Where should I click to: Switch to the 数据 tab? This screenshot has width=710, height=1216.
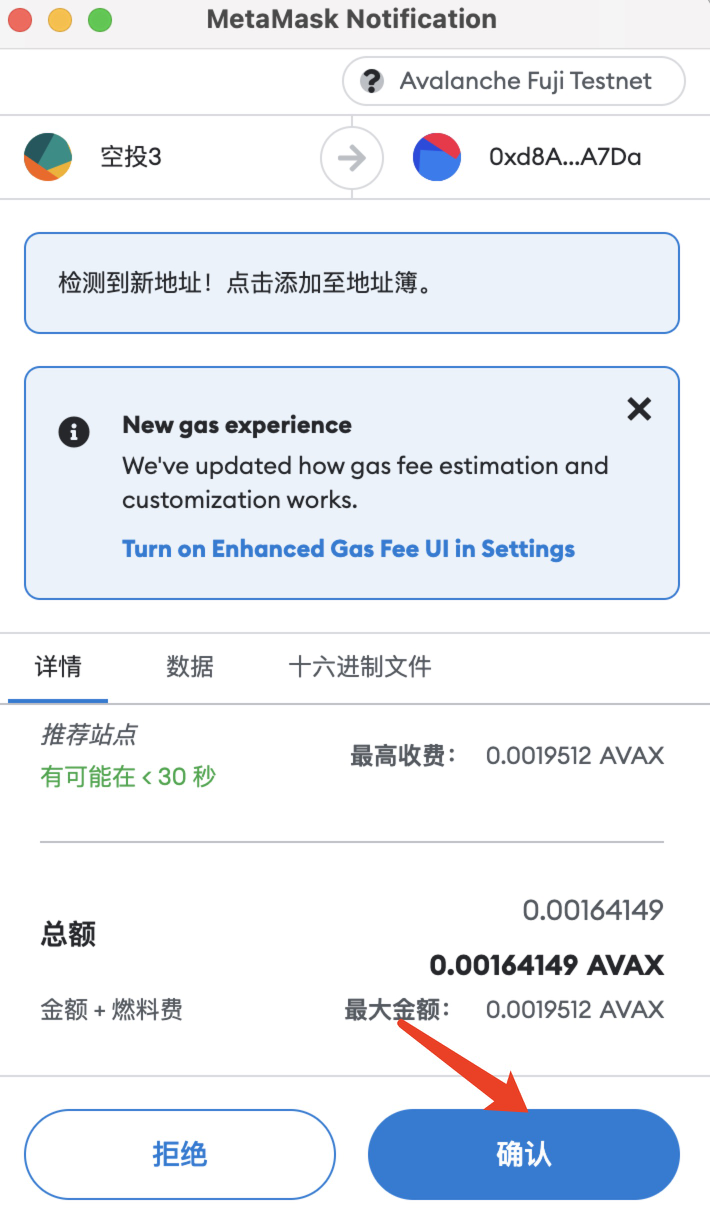coord(190,667)
